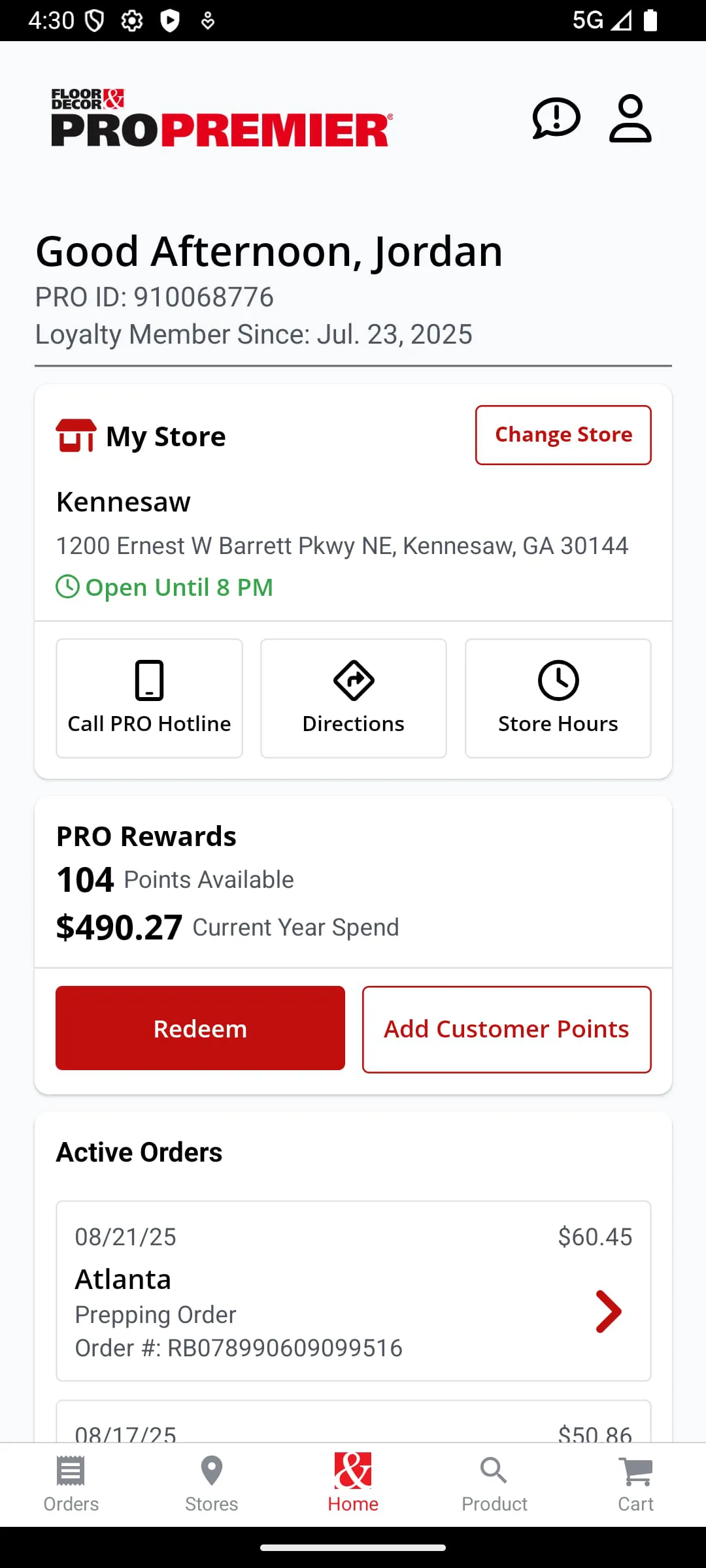Tap the store icon beside My Store
The height and width of the screenshot is (1568, 706).
(76, 434)
